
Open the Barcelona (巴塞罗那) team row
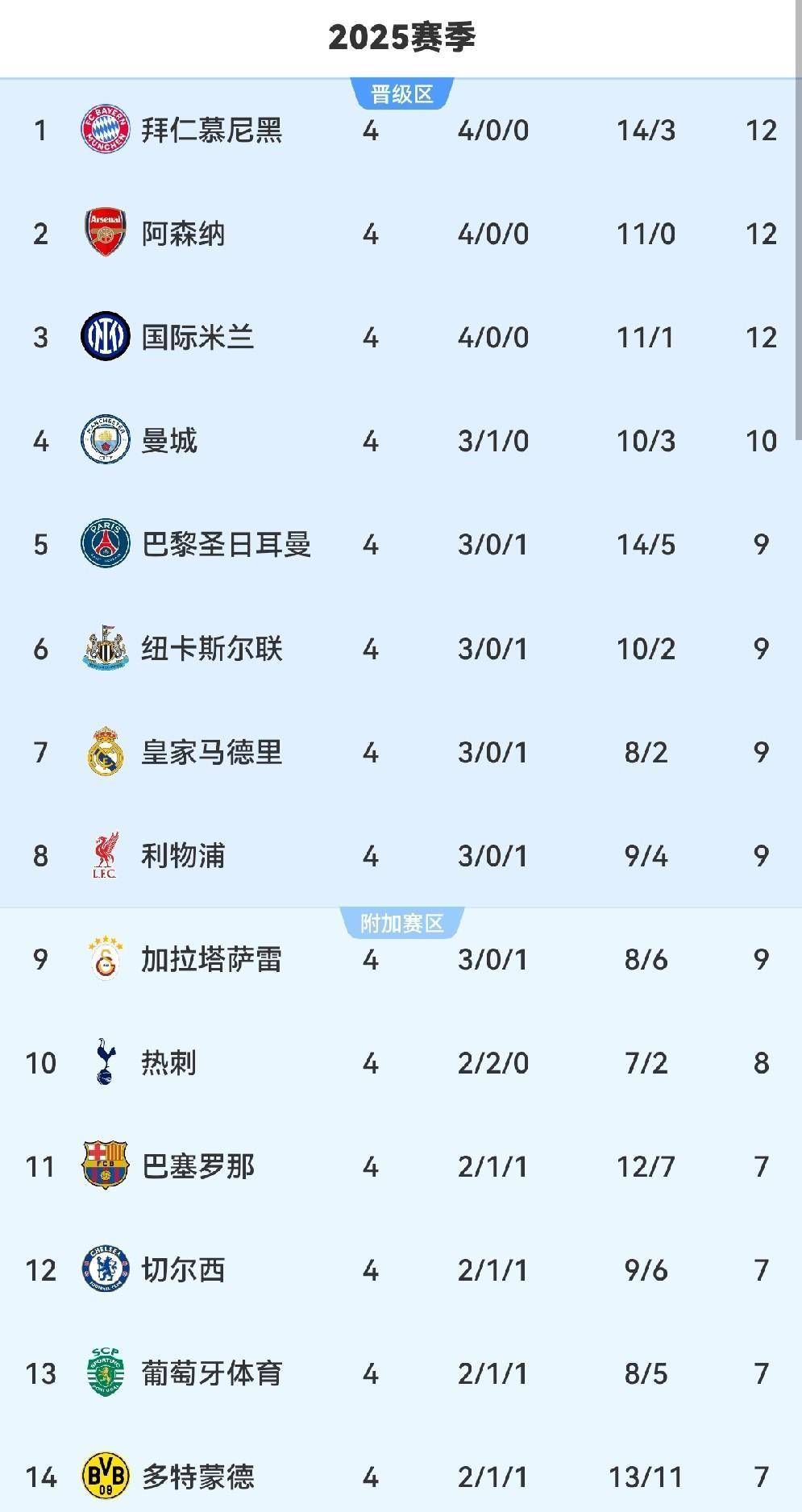[197, 1166]
